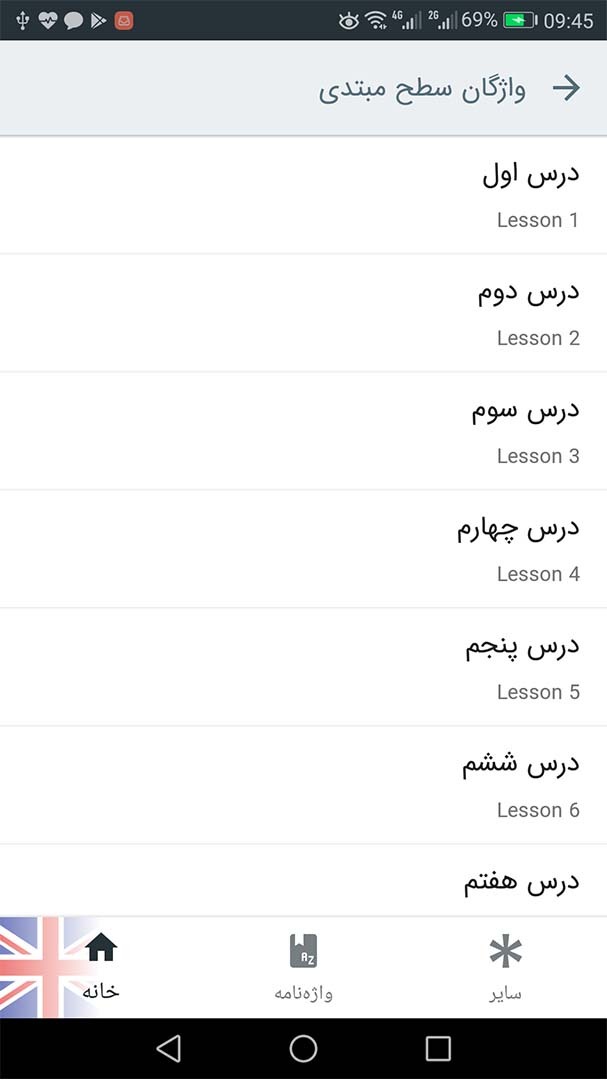This screenshot has height=1080, width=607.
Task: Open Lesson 2
Action: click(303, 313)
